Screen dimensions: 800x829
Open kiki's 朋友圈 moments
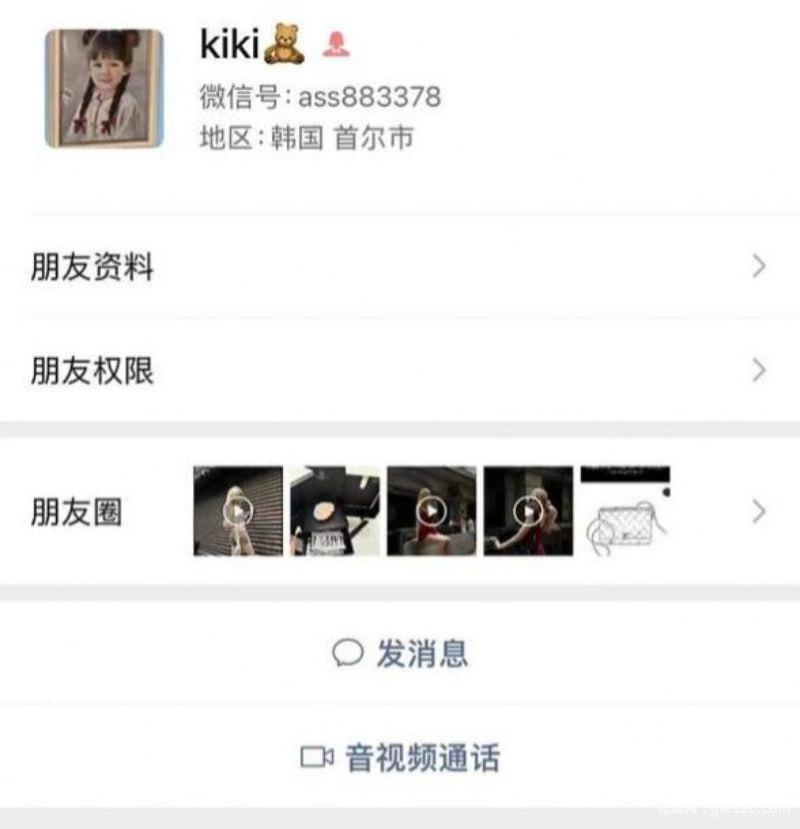point(398,512)
